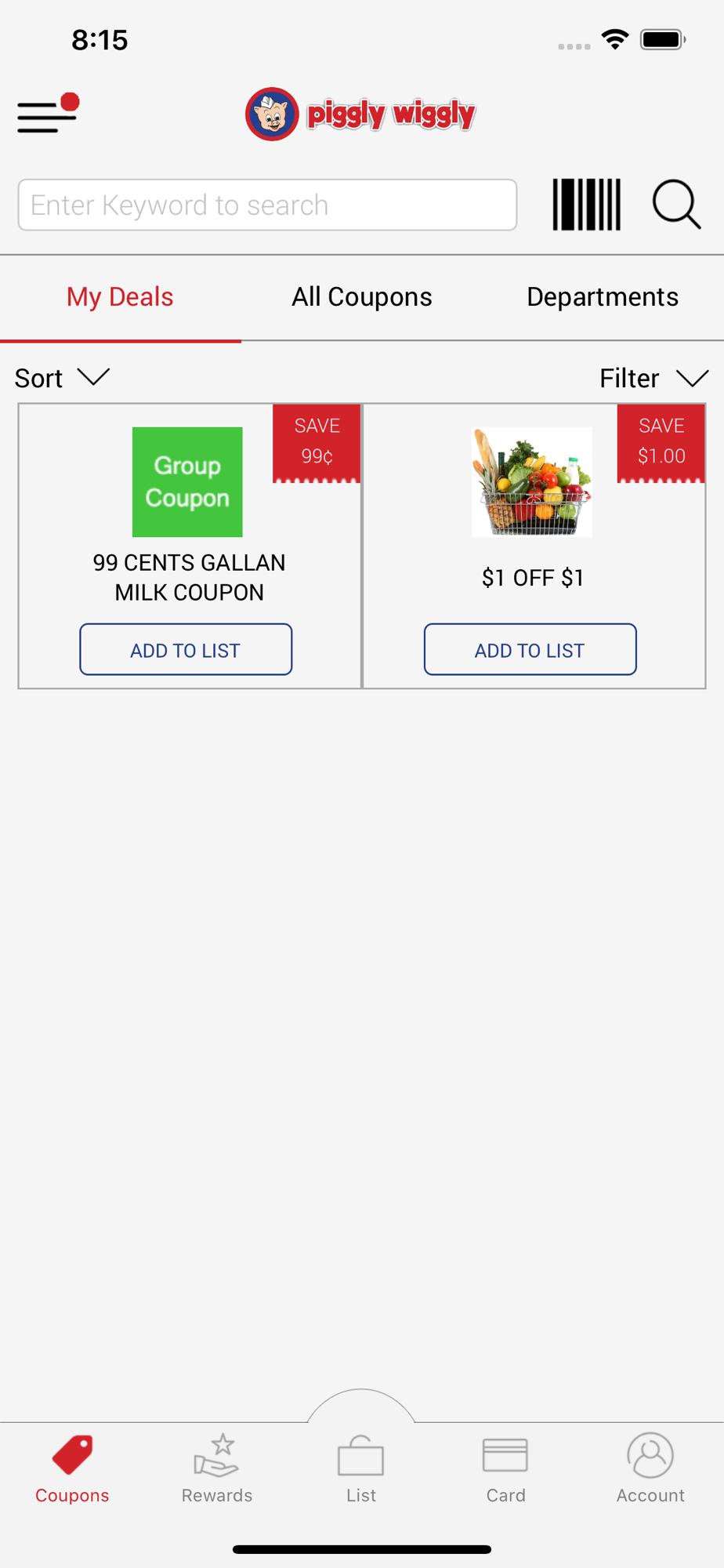Tap the keyword search field
The image size is (724, 1568).
[x=267, y=205]
